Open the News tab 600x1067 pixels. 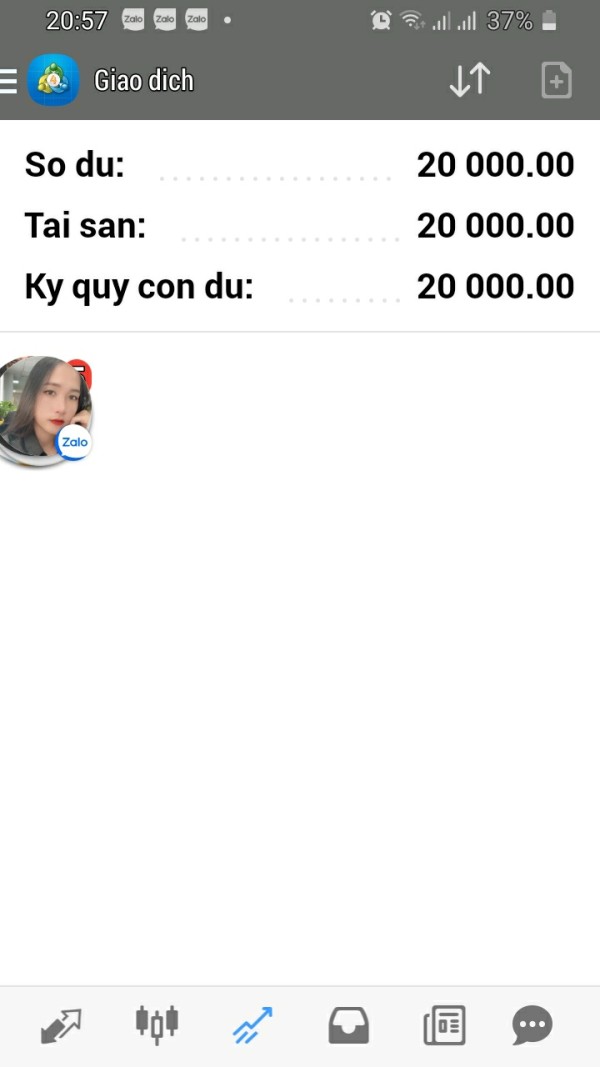444,1026
